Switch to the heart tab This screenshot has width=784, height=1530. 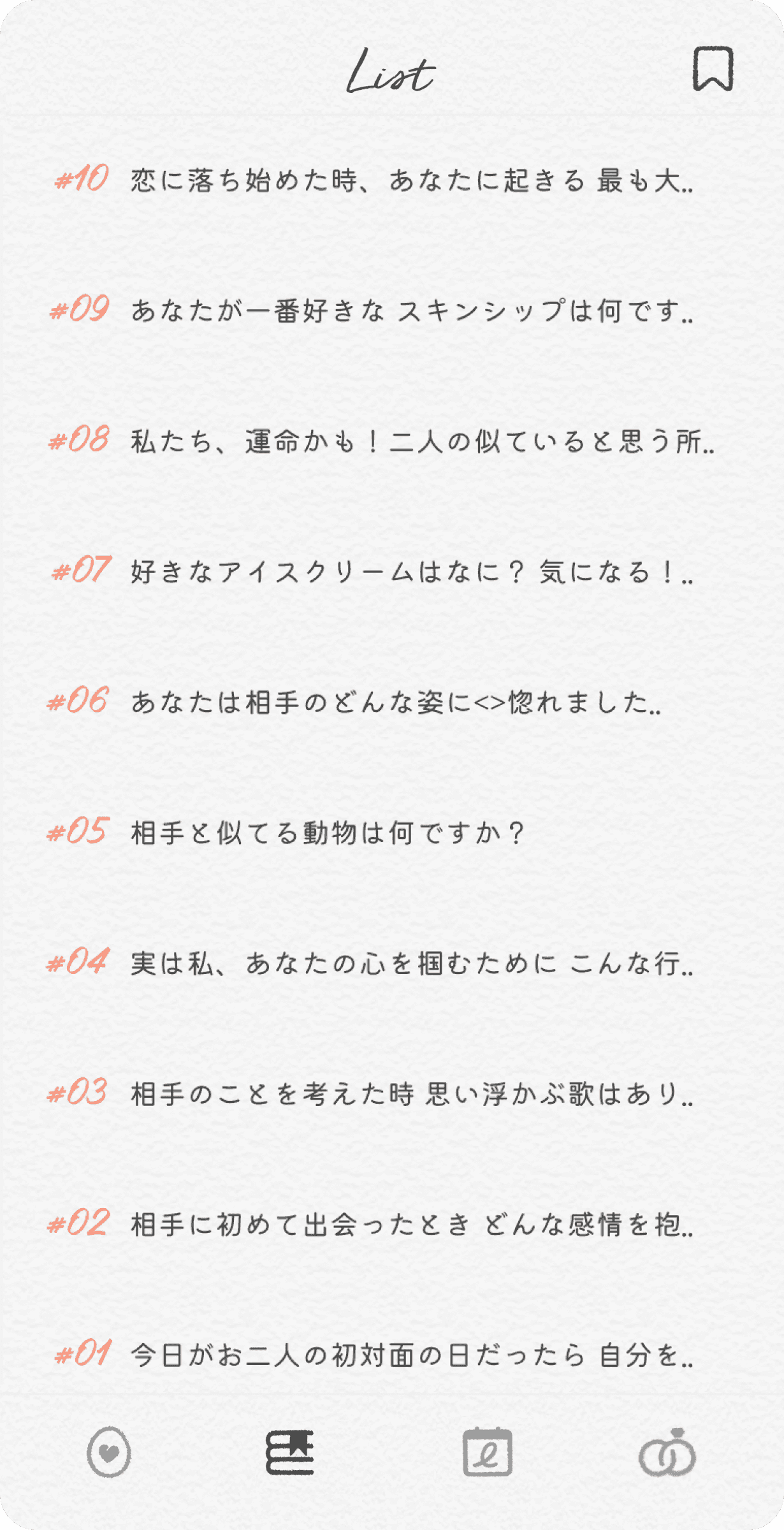[109, 1452]
